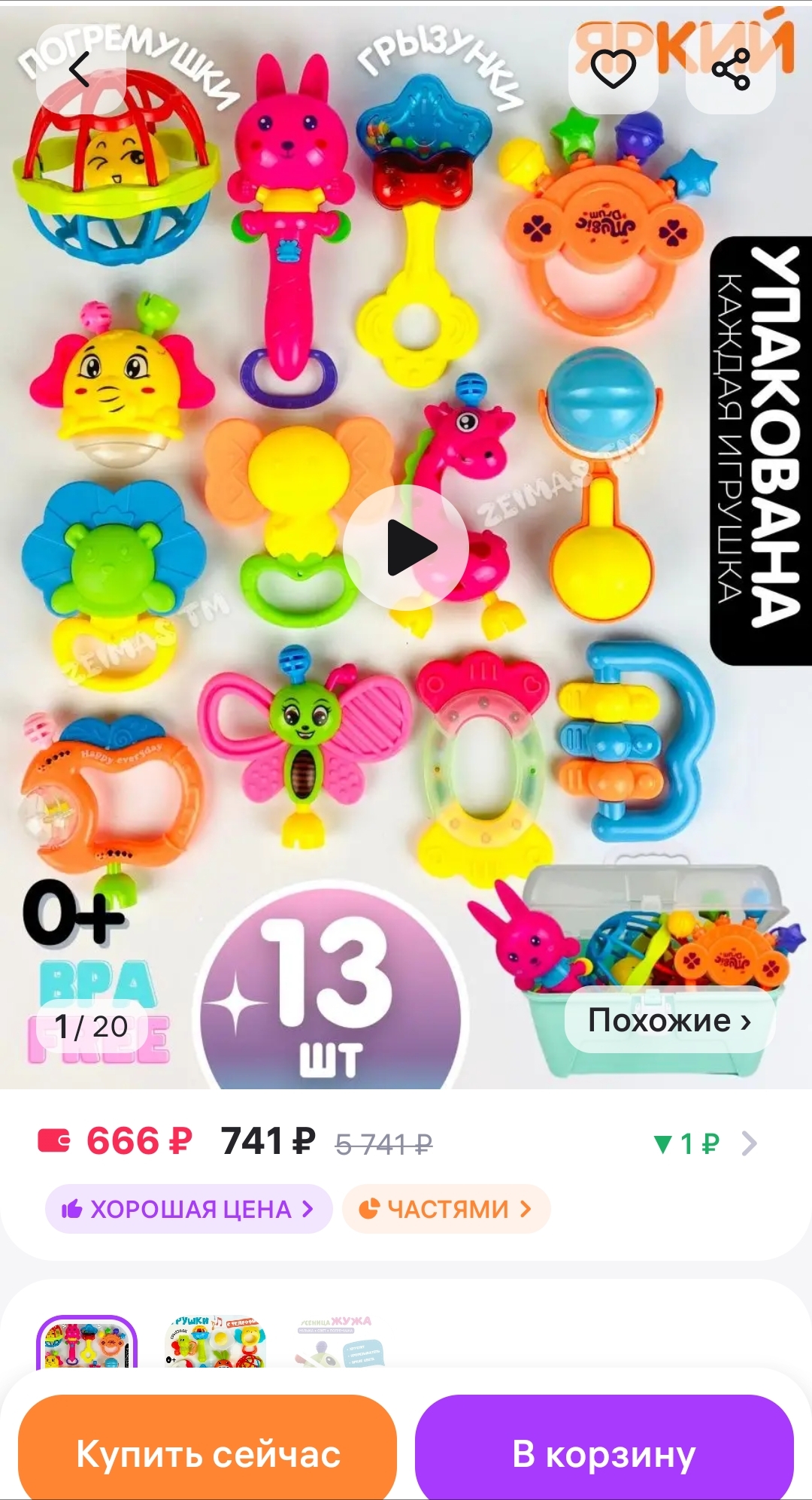Tap the ХОРОШАЯ ЦЕНА chip

point(189,1209)
